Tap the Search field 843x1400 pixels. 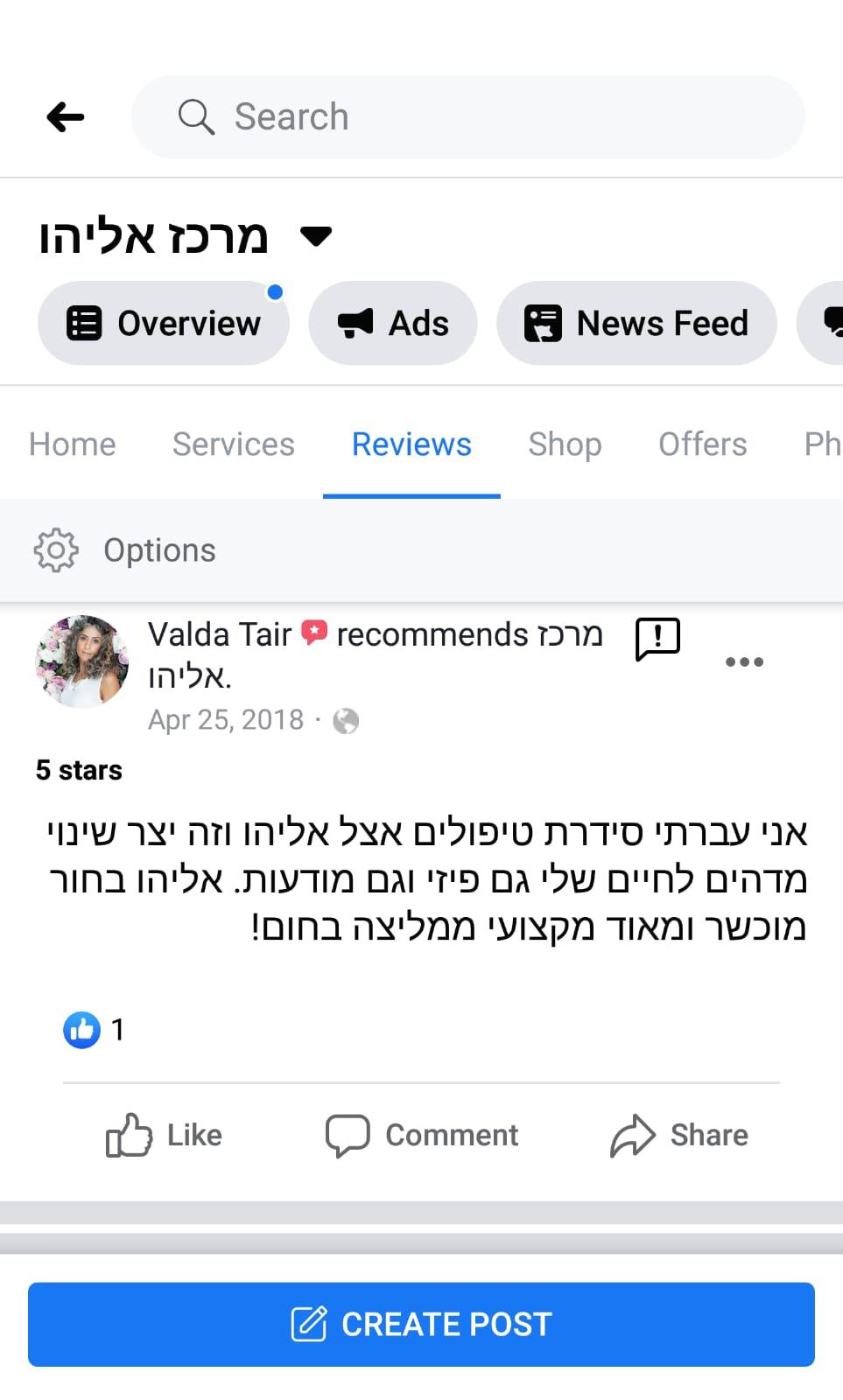coord(467,116)
